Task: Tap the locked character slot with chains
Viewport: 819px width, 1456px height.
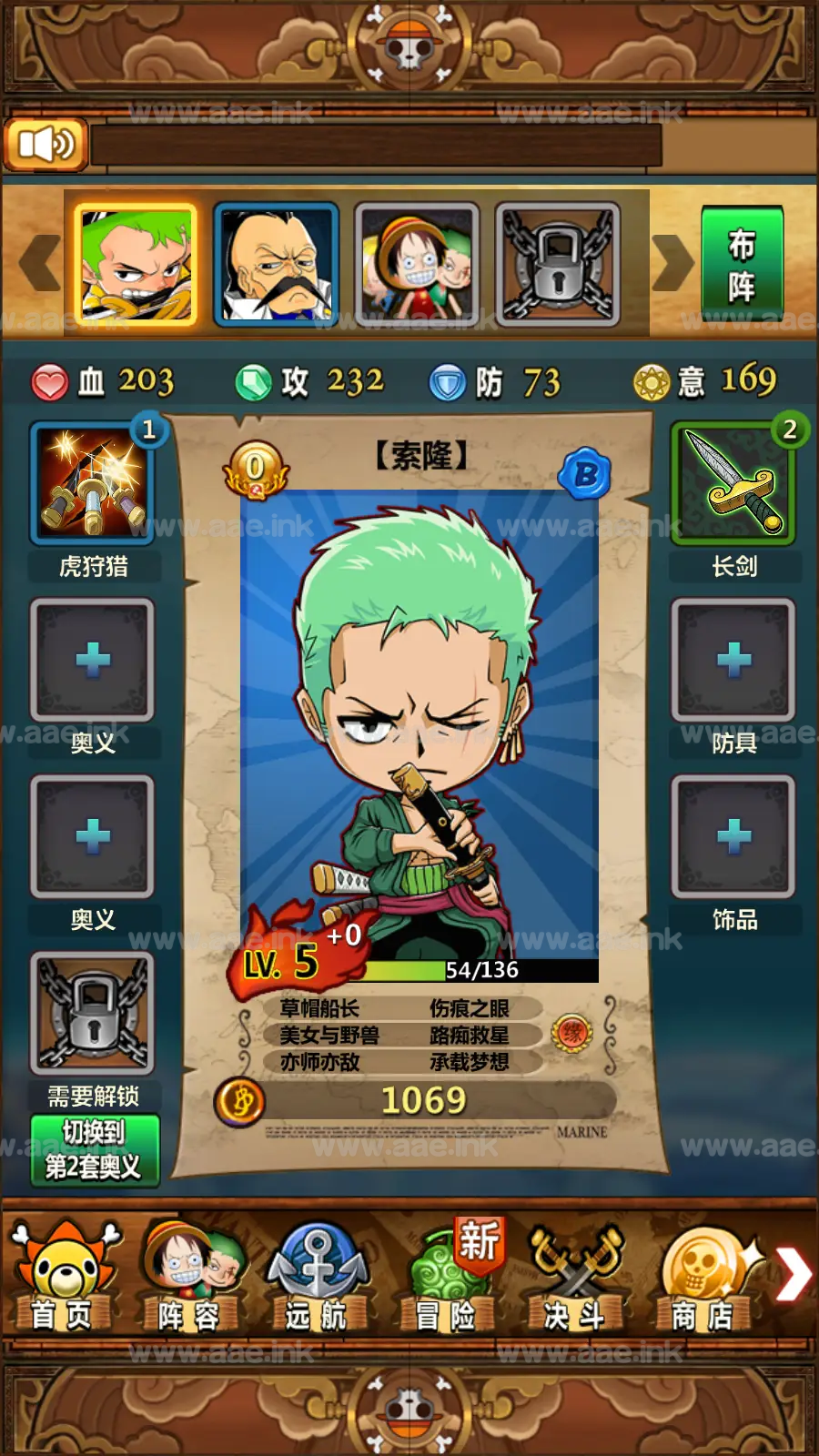Action: [x=557, y=265]
